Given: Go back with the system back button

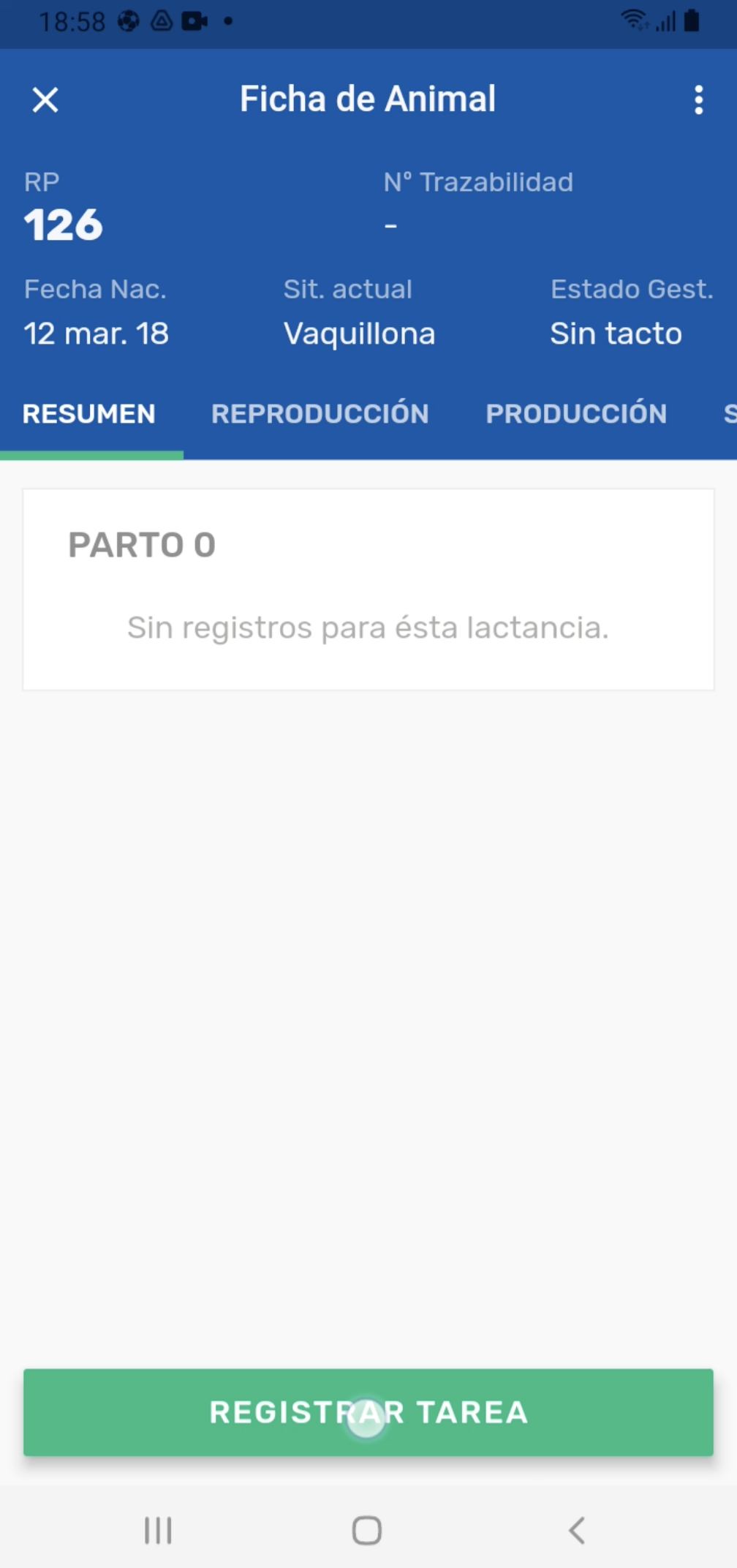Looking at the screenshot, I should pyautogui.click(x=577, y=1530).
